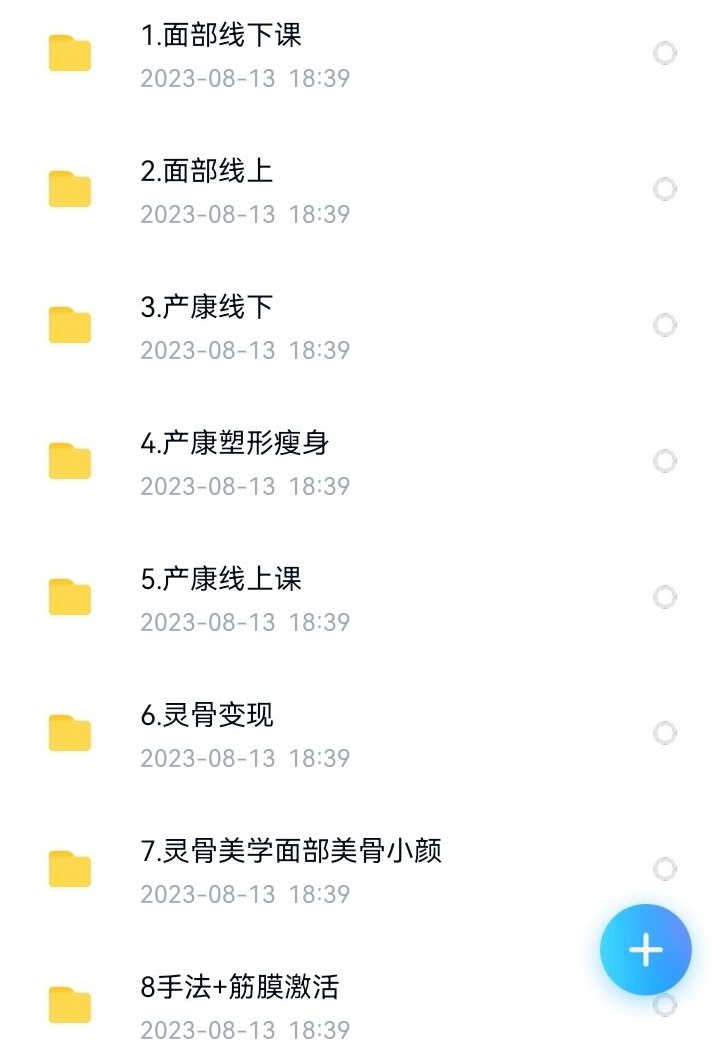This screenshot has width=720, height=1046.
Task: Open the 4.产康塑形瘦身 folder
Action: 234,445
